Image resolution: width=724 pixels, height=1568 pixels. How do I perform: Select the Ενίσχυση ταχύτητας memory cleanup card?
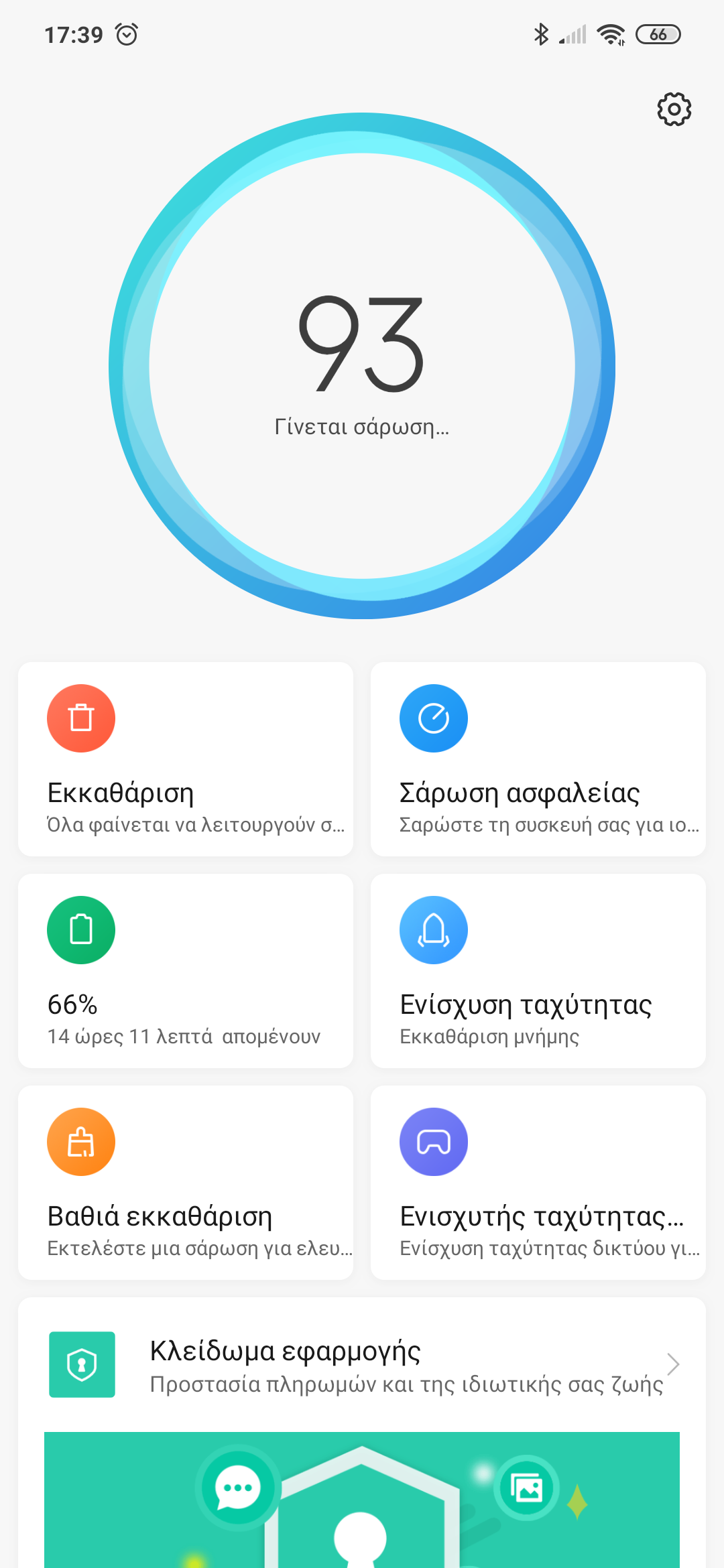tap(538, 971)
